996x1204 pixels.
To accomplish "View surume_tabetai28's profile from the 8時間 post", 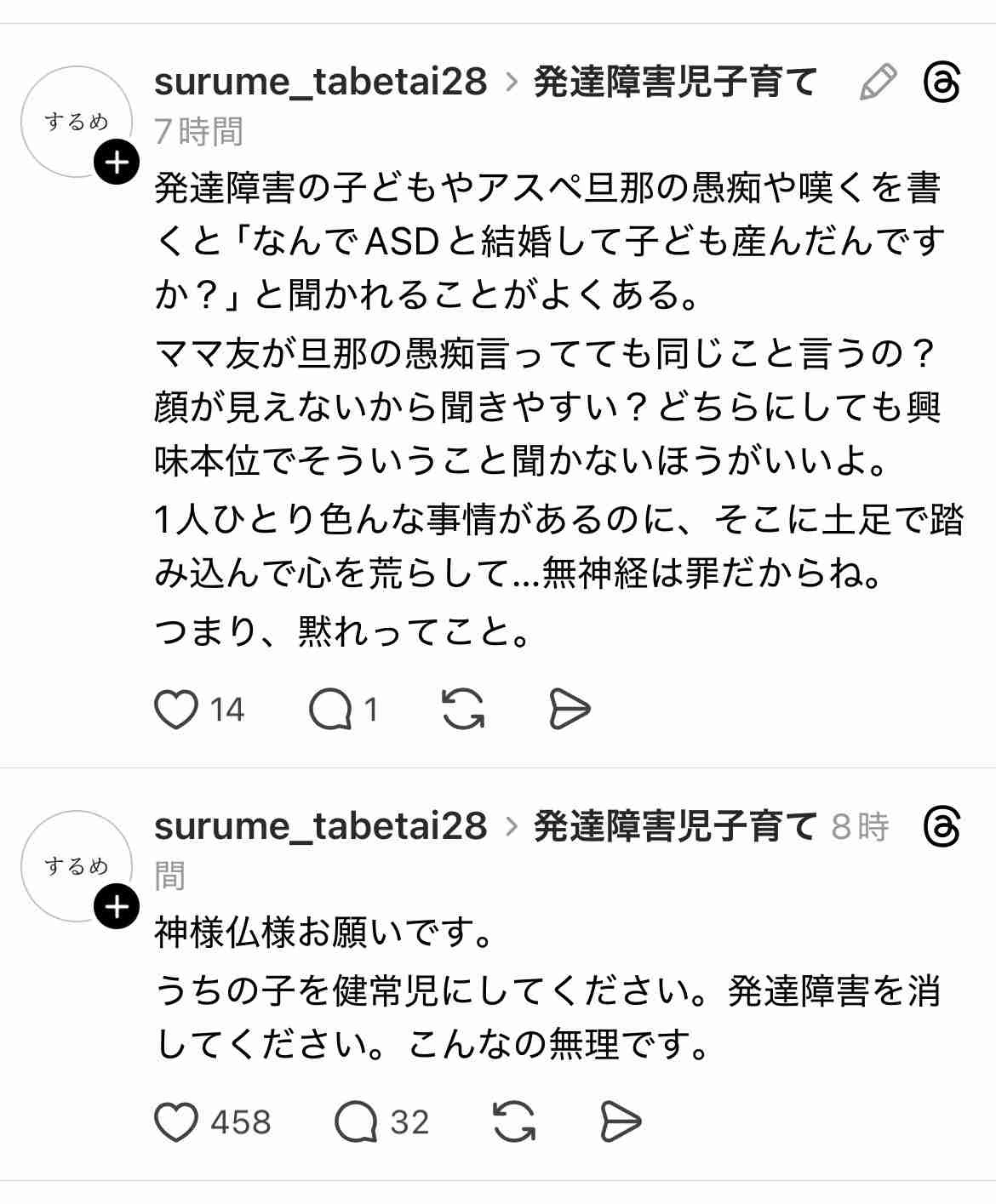I will coord(320,826).
